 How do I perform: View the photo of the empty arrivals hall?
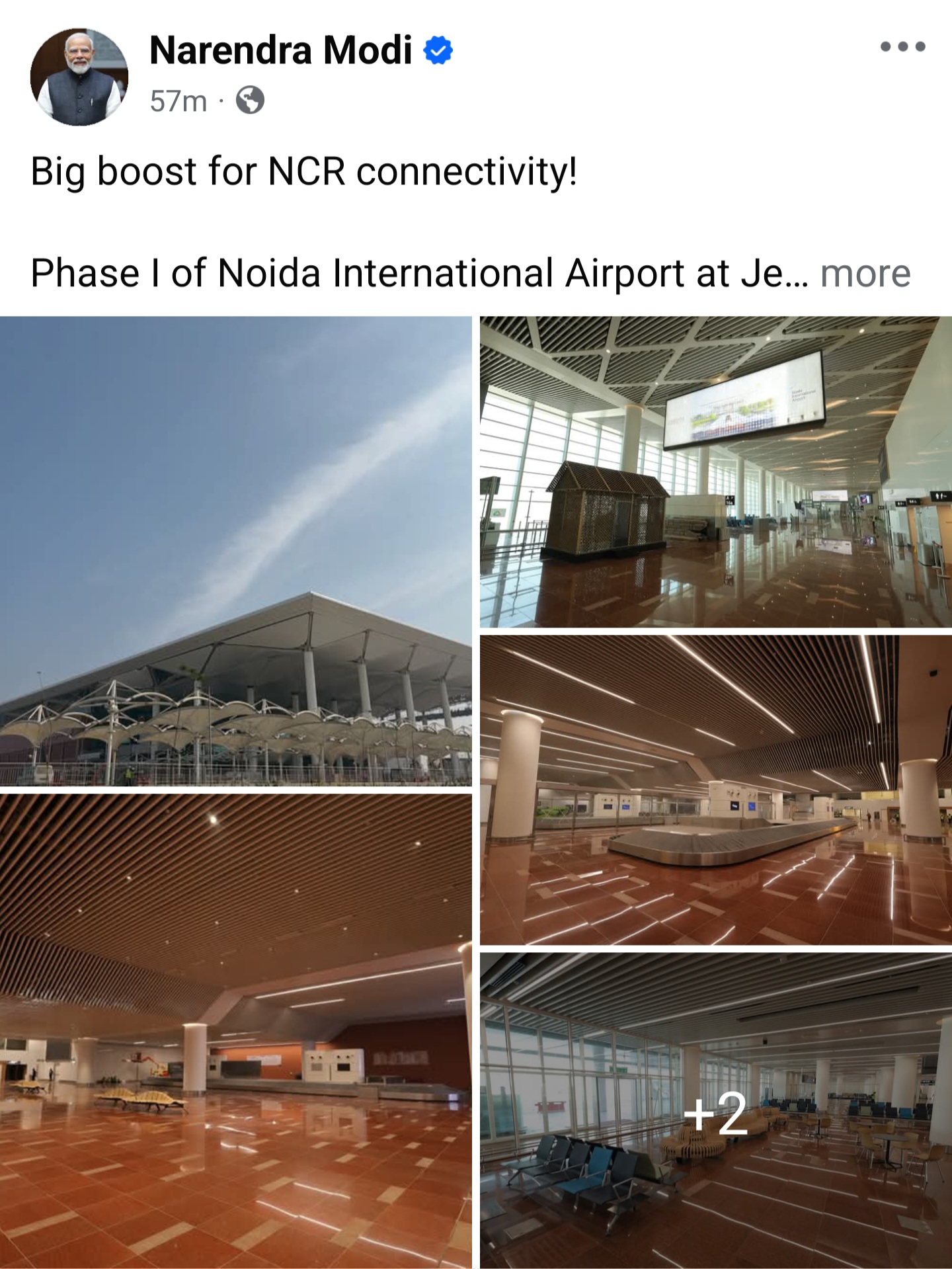[235, 1031]
